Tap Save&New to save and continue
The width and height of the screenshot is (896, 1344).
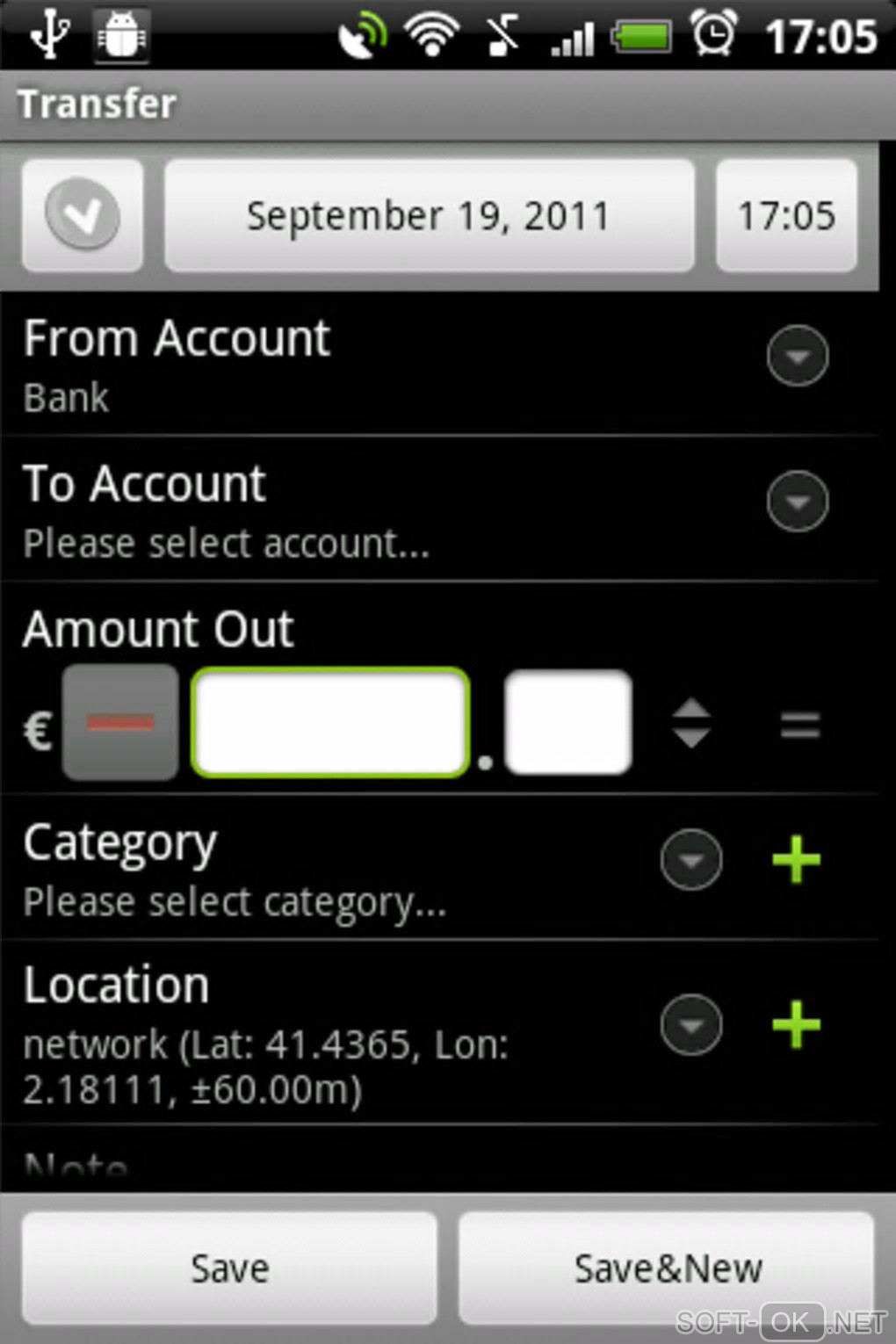[668, 1268]
